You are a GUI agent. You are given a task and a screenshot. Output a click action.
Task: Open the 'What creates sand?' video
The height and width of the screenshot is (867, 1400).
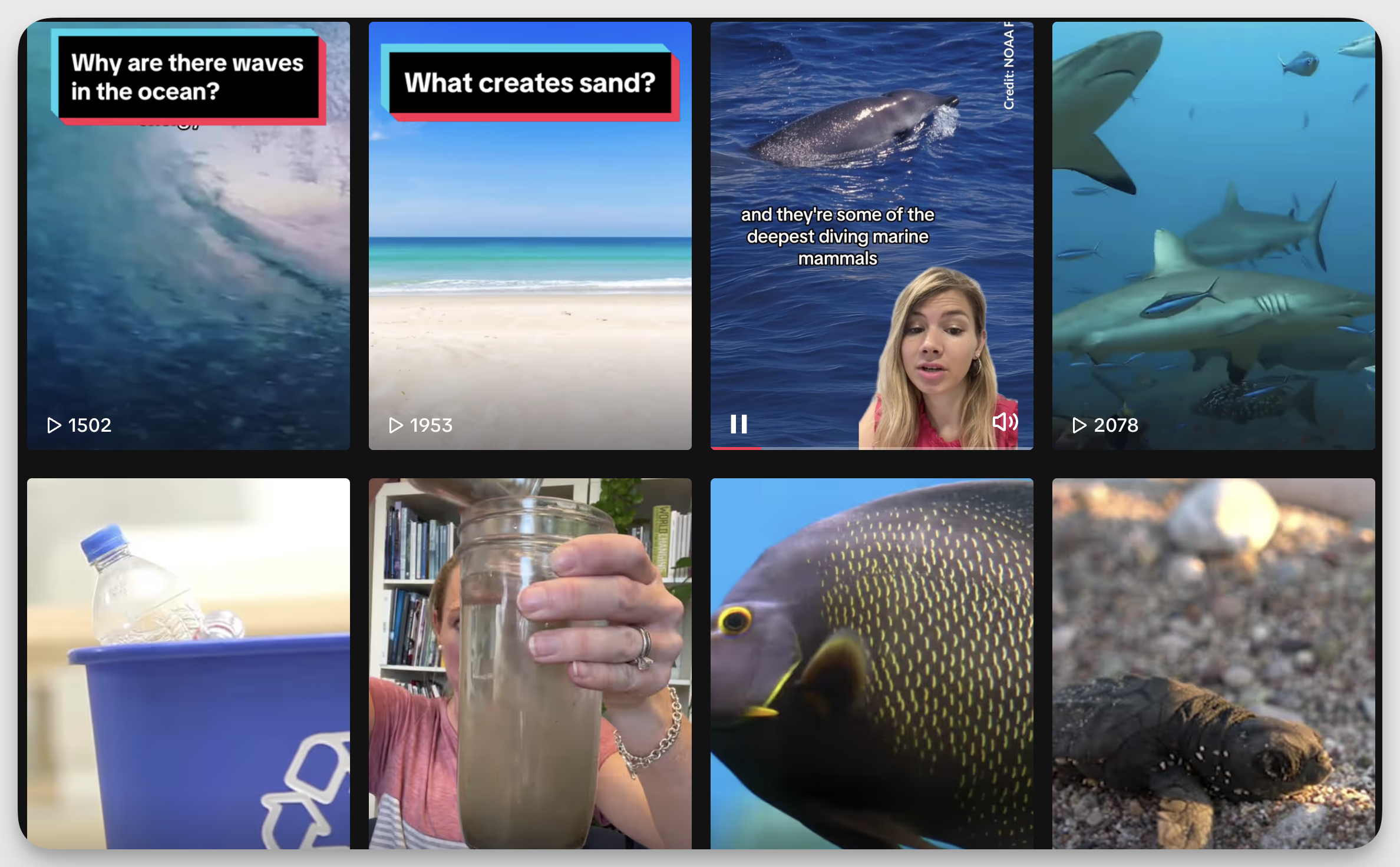point(530,236)
